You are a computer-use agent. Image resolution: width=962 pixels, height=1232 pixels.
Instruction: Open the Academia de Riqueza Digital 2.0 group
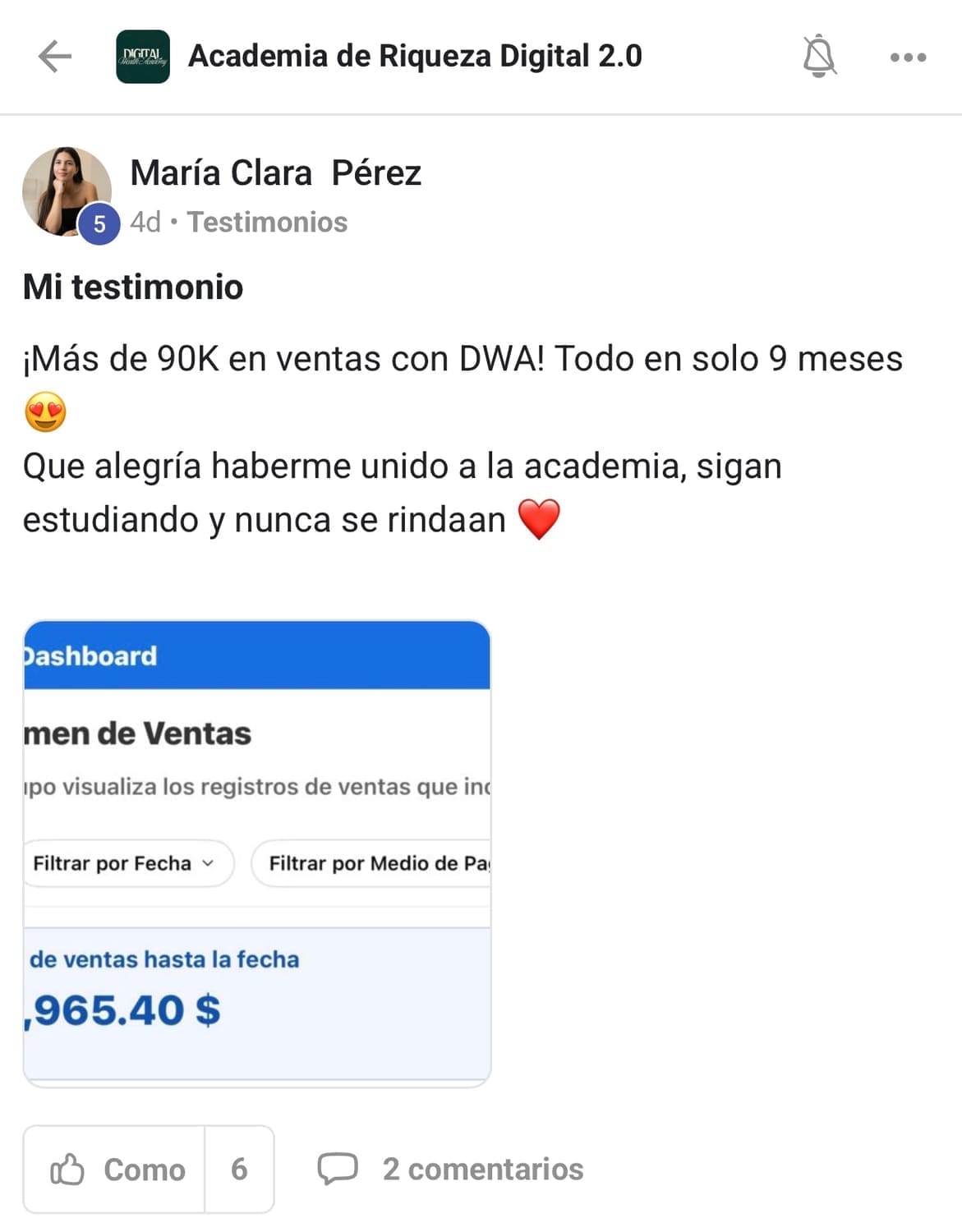pos(414,57)
